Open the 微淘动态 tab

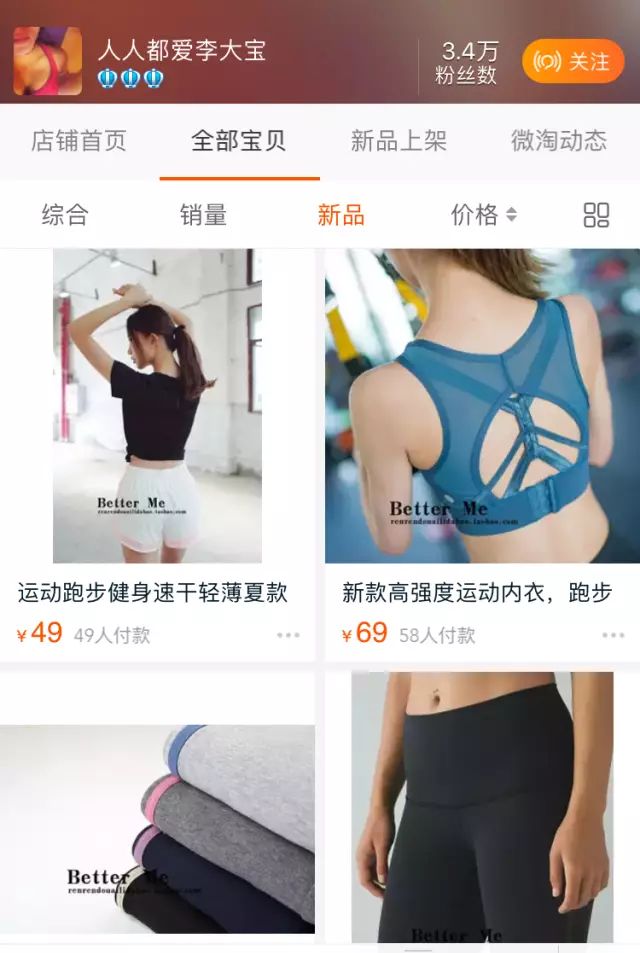tap(559, 141)
